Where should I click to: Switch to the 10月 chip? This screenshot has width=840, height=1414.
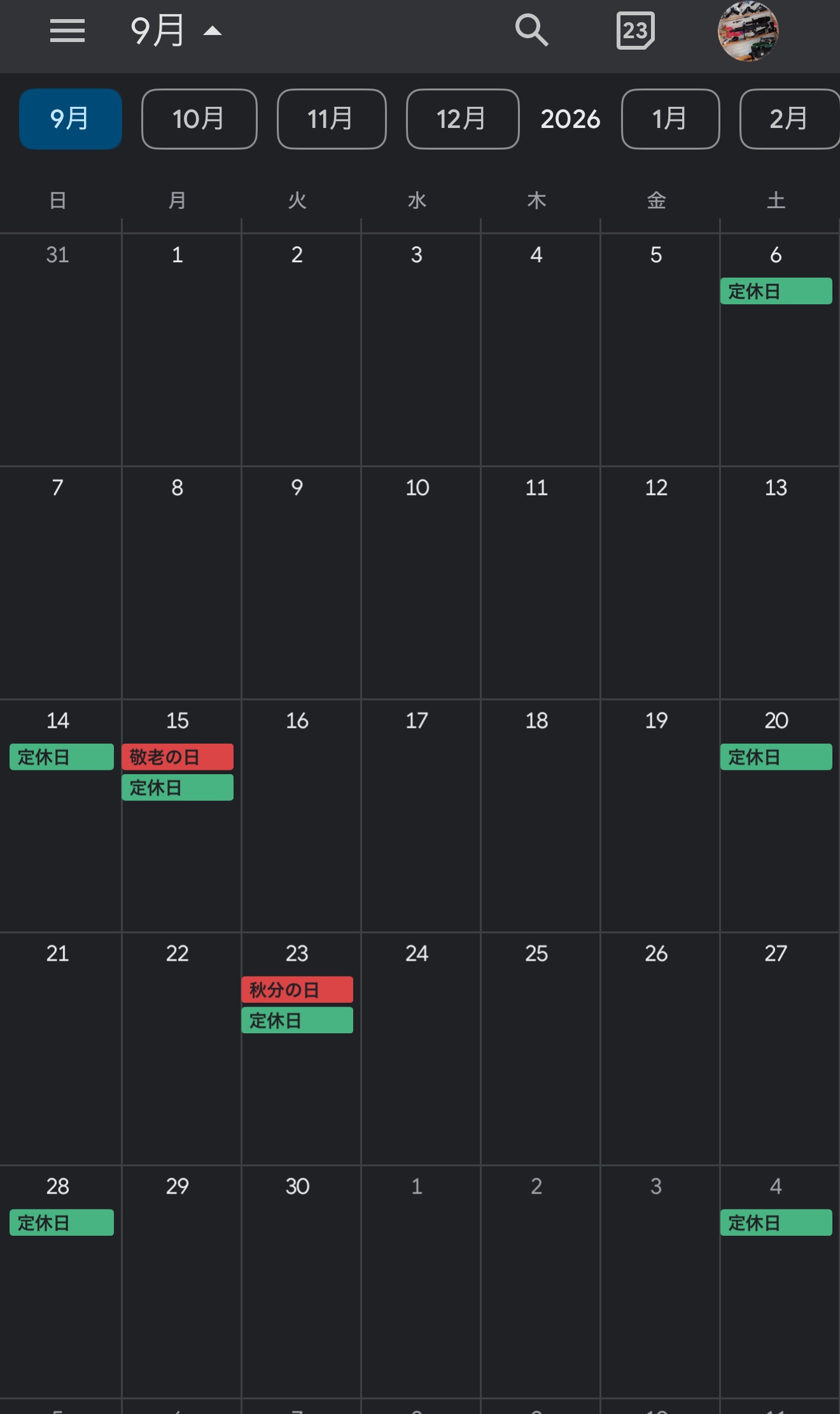(x=199, y=119)
